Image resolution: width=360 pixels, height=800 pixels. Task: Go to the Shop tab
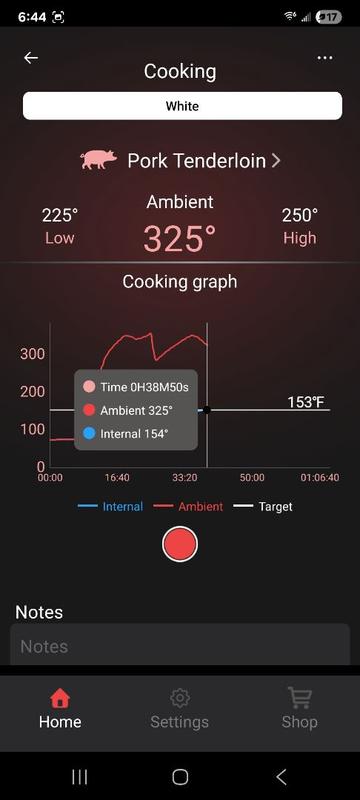pos(299,708)
